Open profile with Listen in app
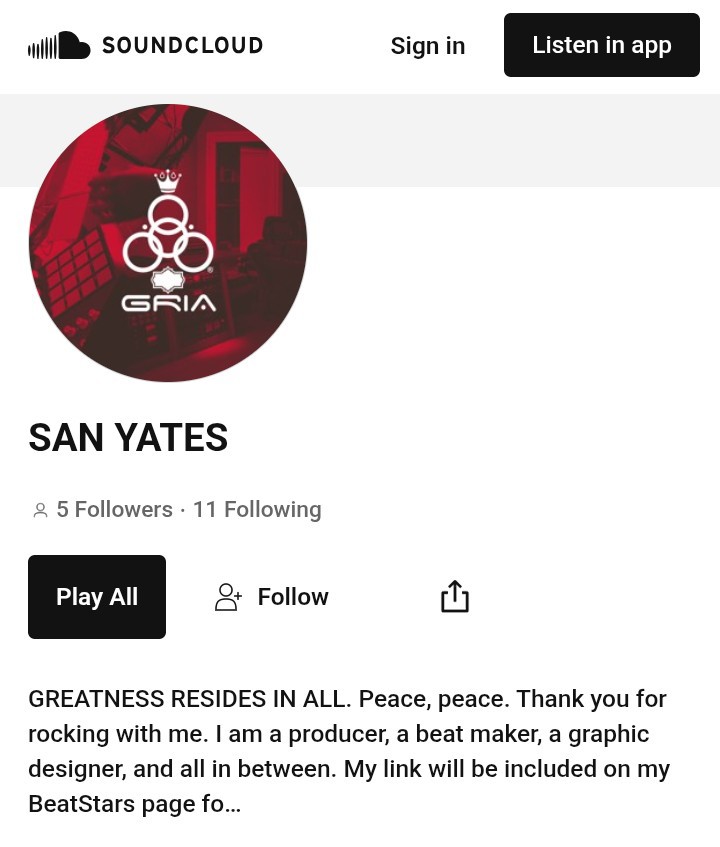Image resolution: width=720 pixels, height=847 pixels. [x=601, y=45]
